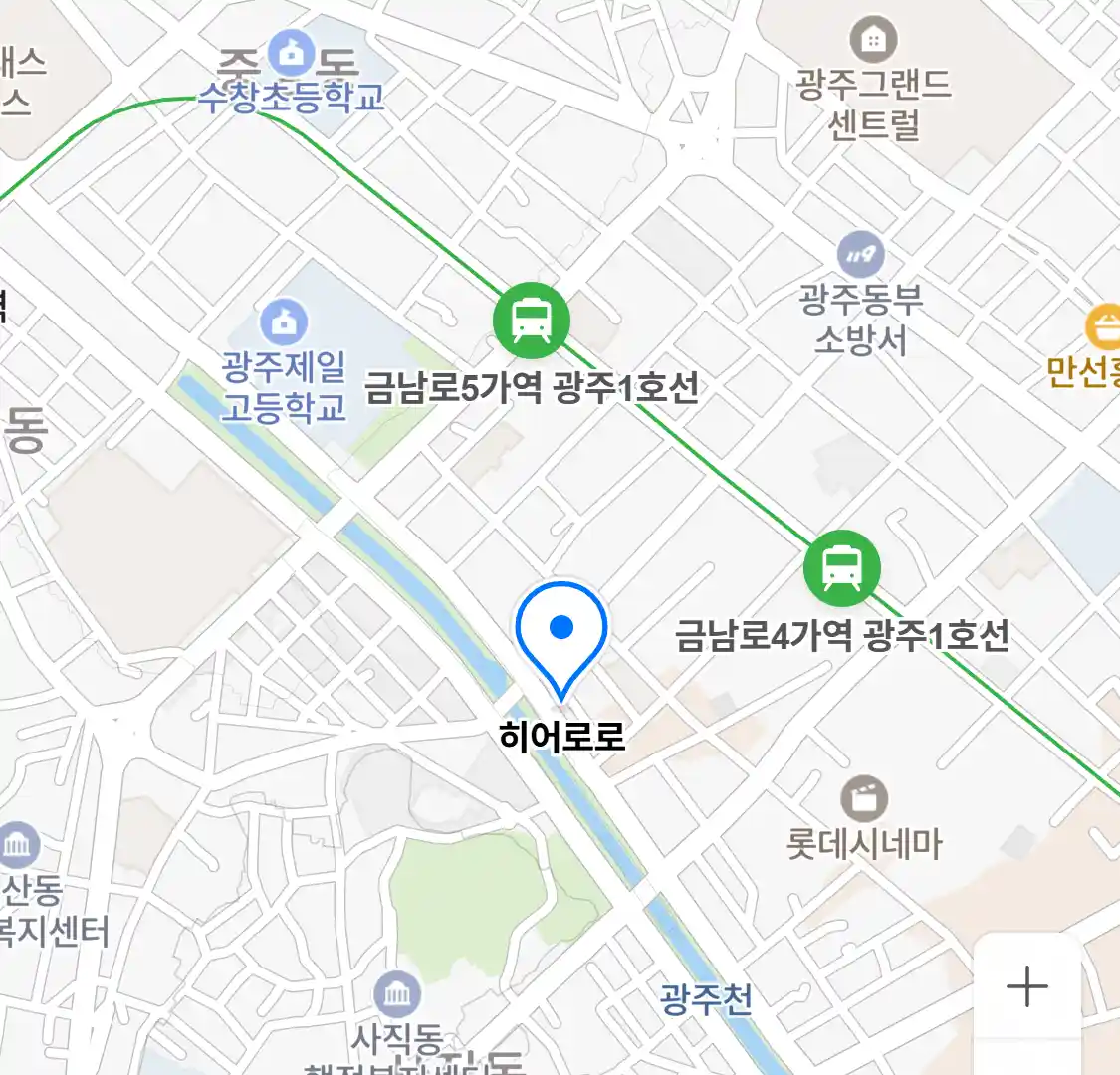Screen dimensions: 1120x1075
Task: Open the 광주동부소방서 fire station marker
Action: point(860,256)
